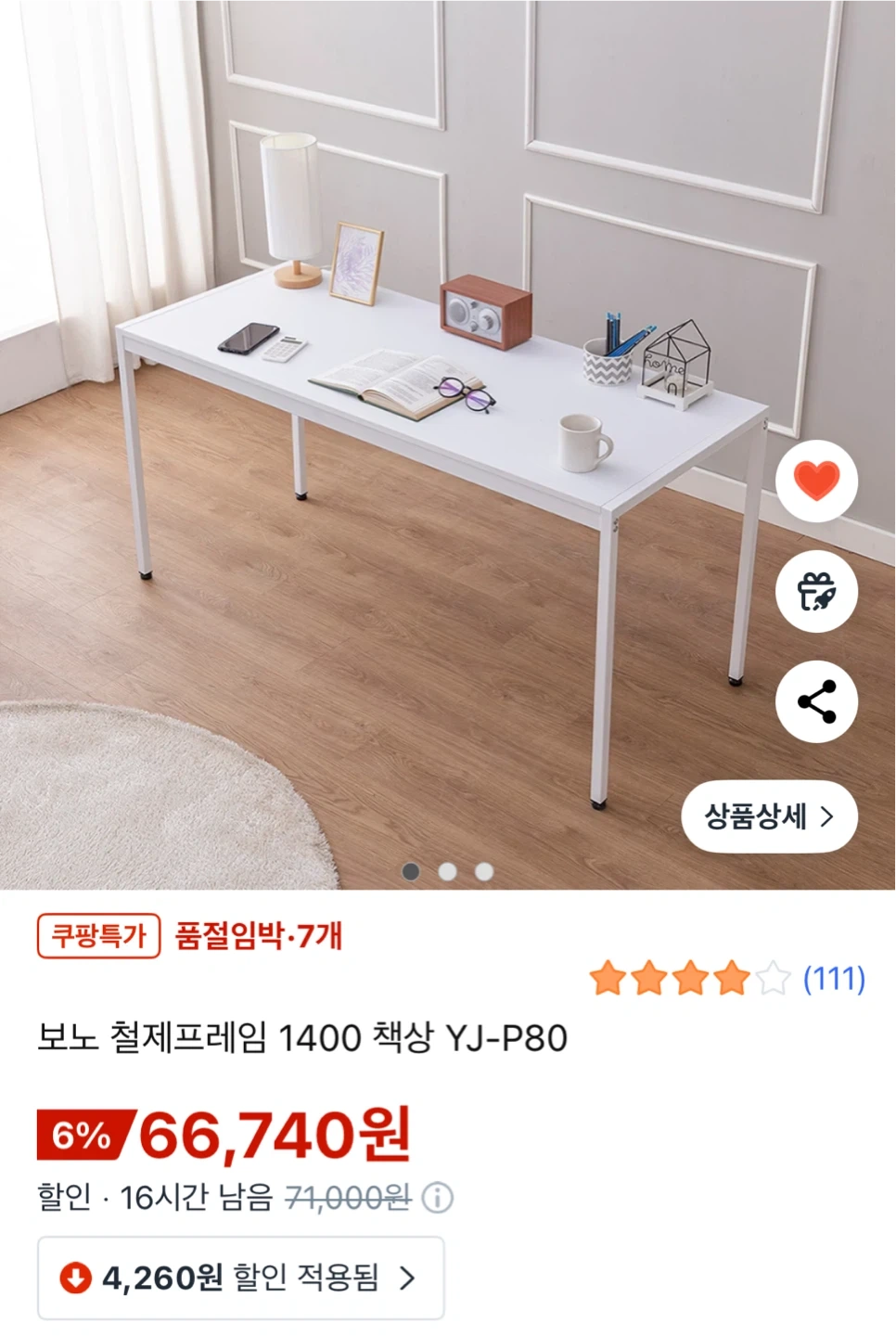Share this product
Screen dimensions: 896x1336
coord(816,701)
